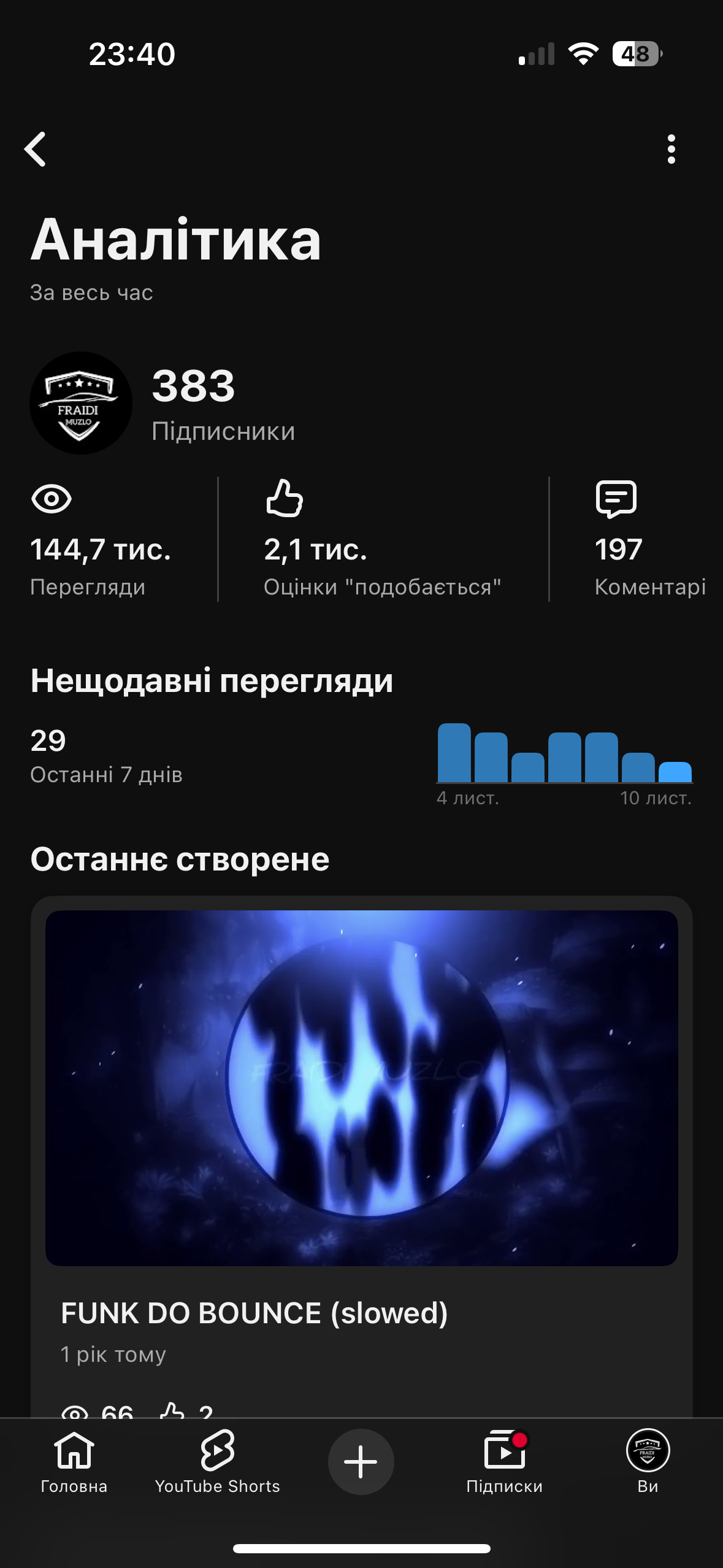This screenshot has width=723, height=1568.
Task: Open the YouTube Shorts tab
Action: [218, 1461]
